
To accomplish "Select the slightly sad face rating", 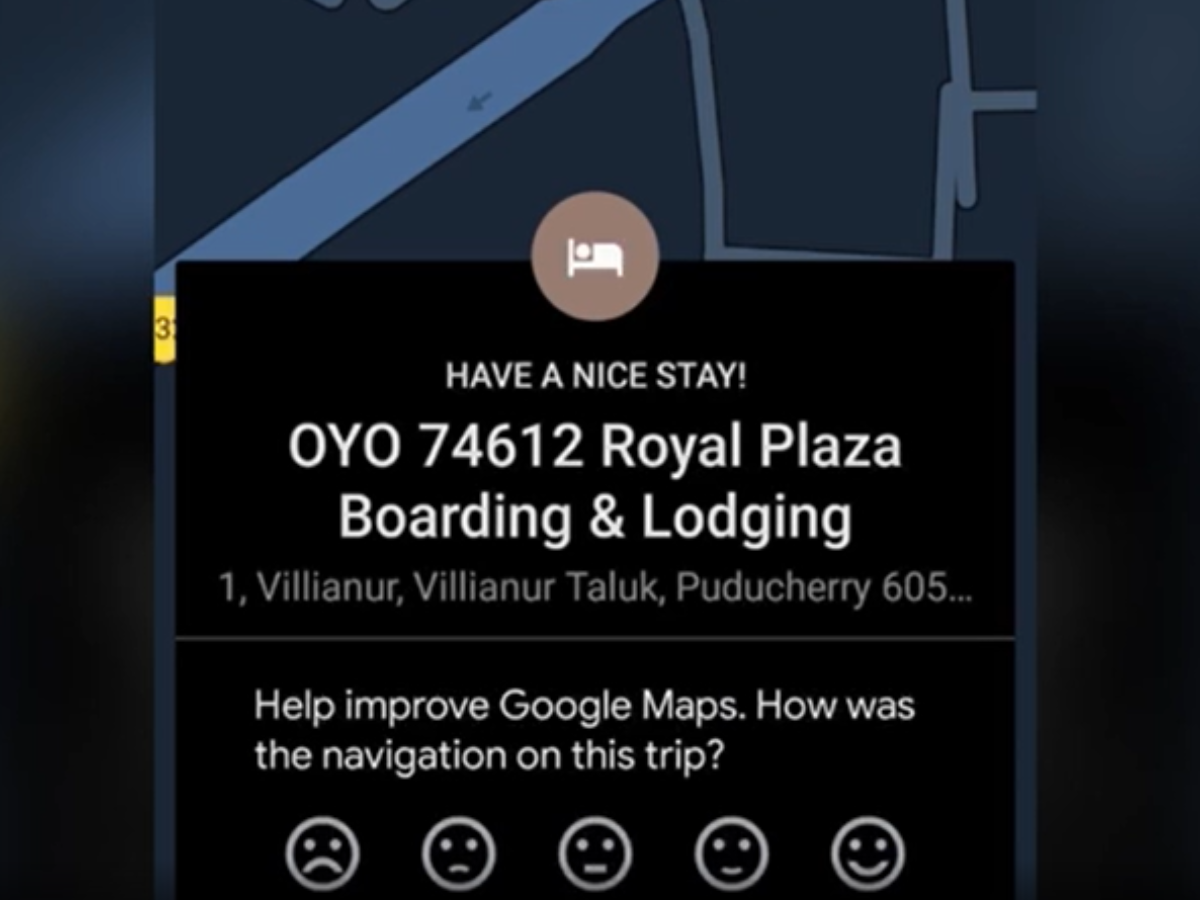I will coord(459,854).
